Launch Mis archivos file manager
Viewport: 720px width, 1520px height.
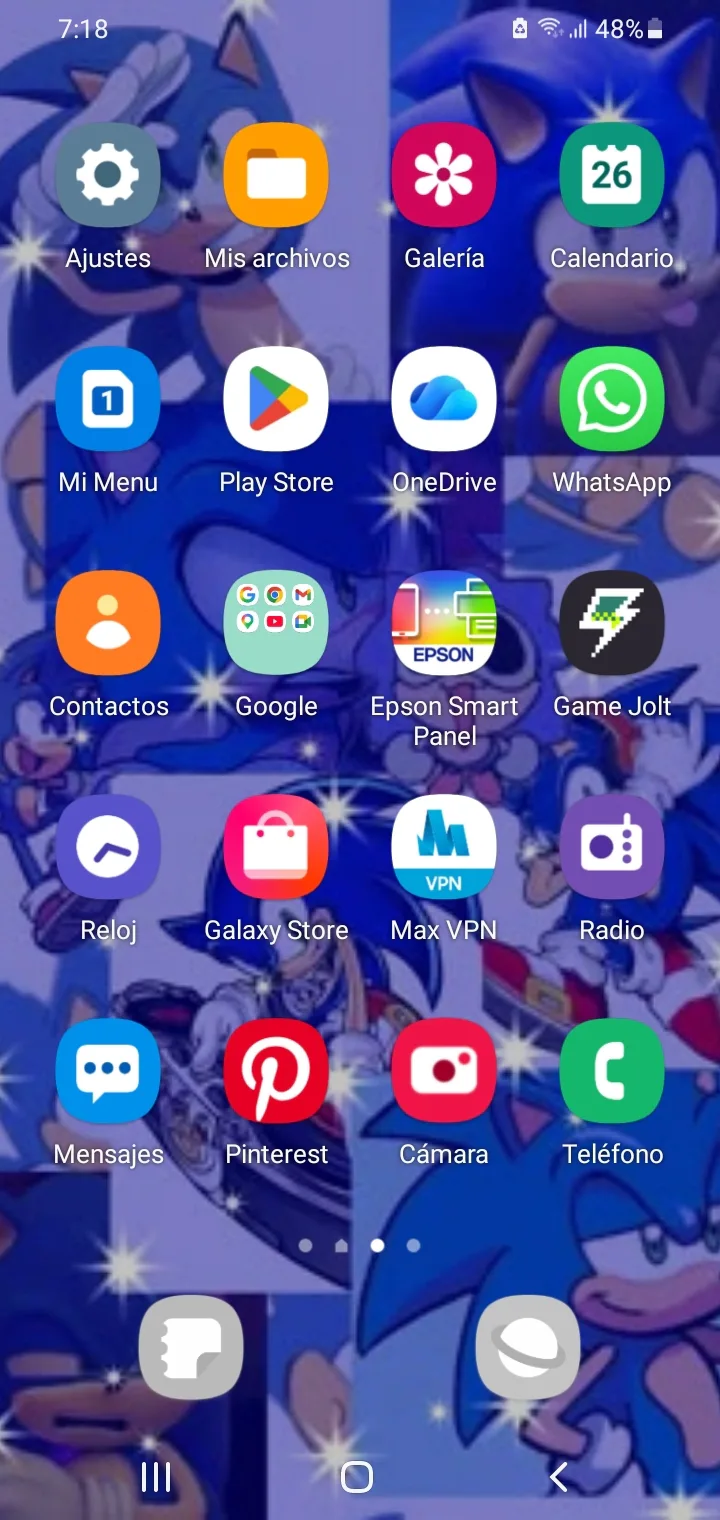276,175
